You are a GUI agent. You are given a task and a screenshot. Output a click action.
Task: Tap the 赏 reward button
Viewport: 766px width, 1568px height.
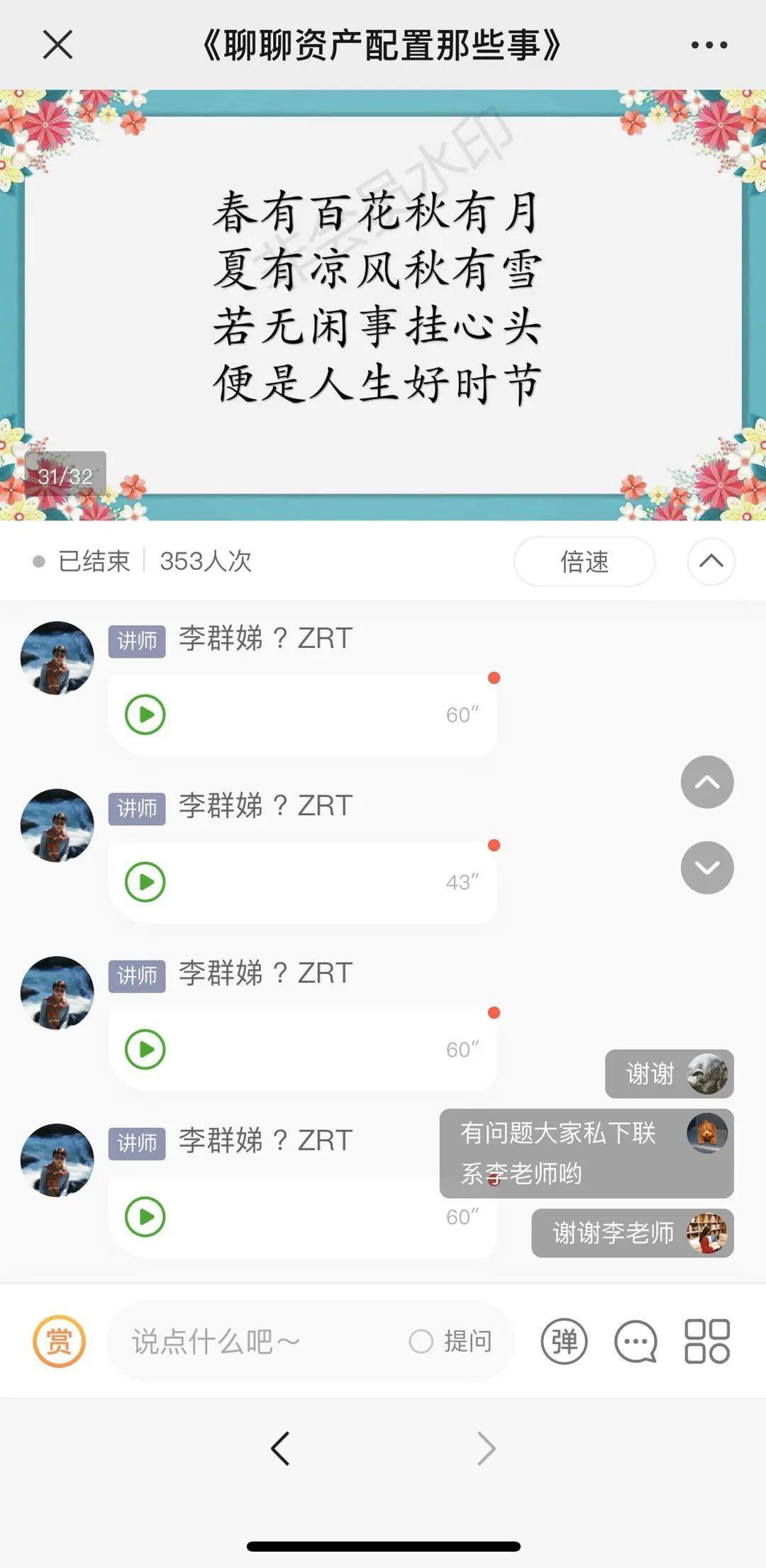59,1341
